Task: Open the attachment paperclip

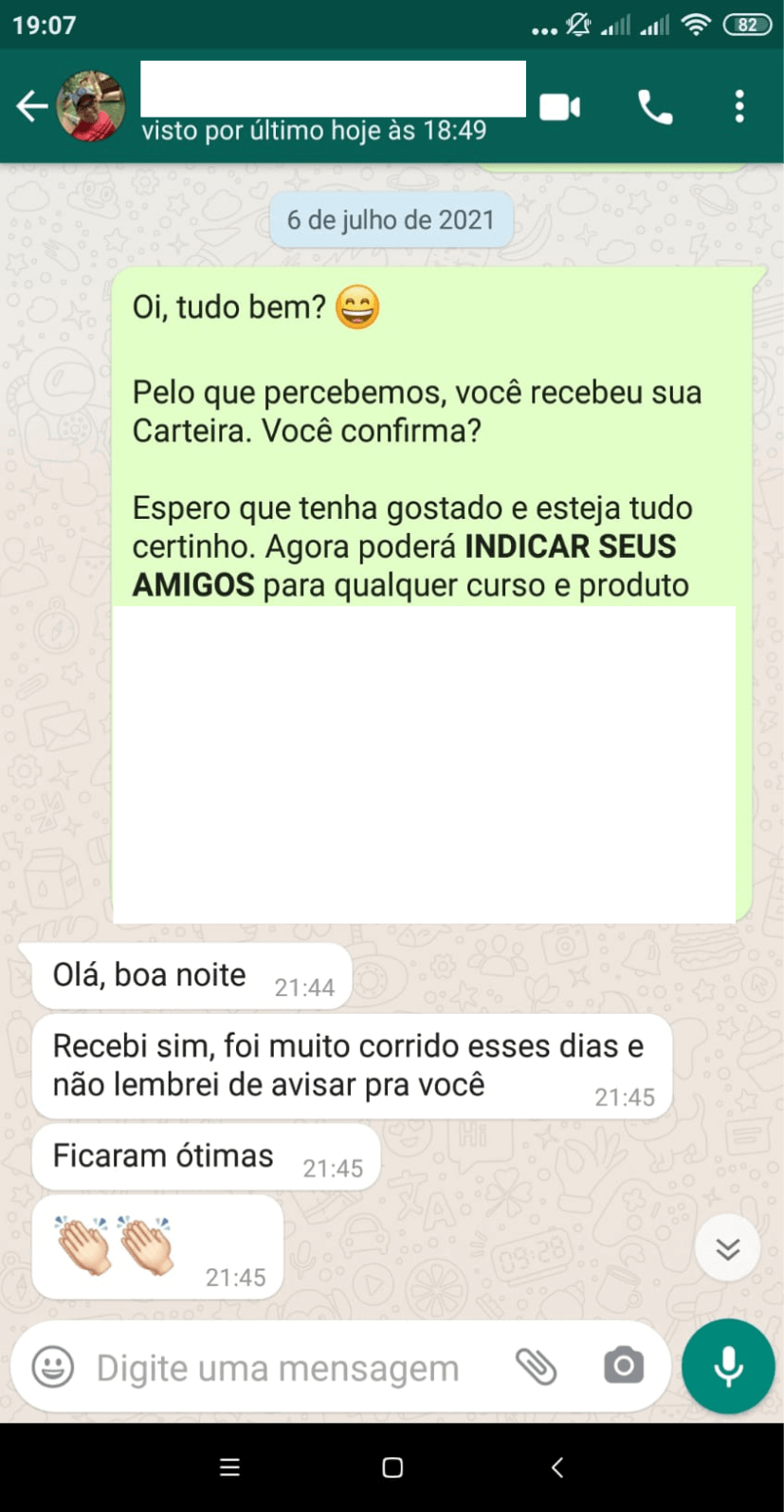Action: point(538,1367)
